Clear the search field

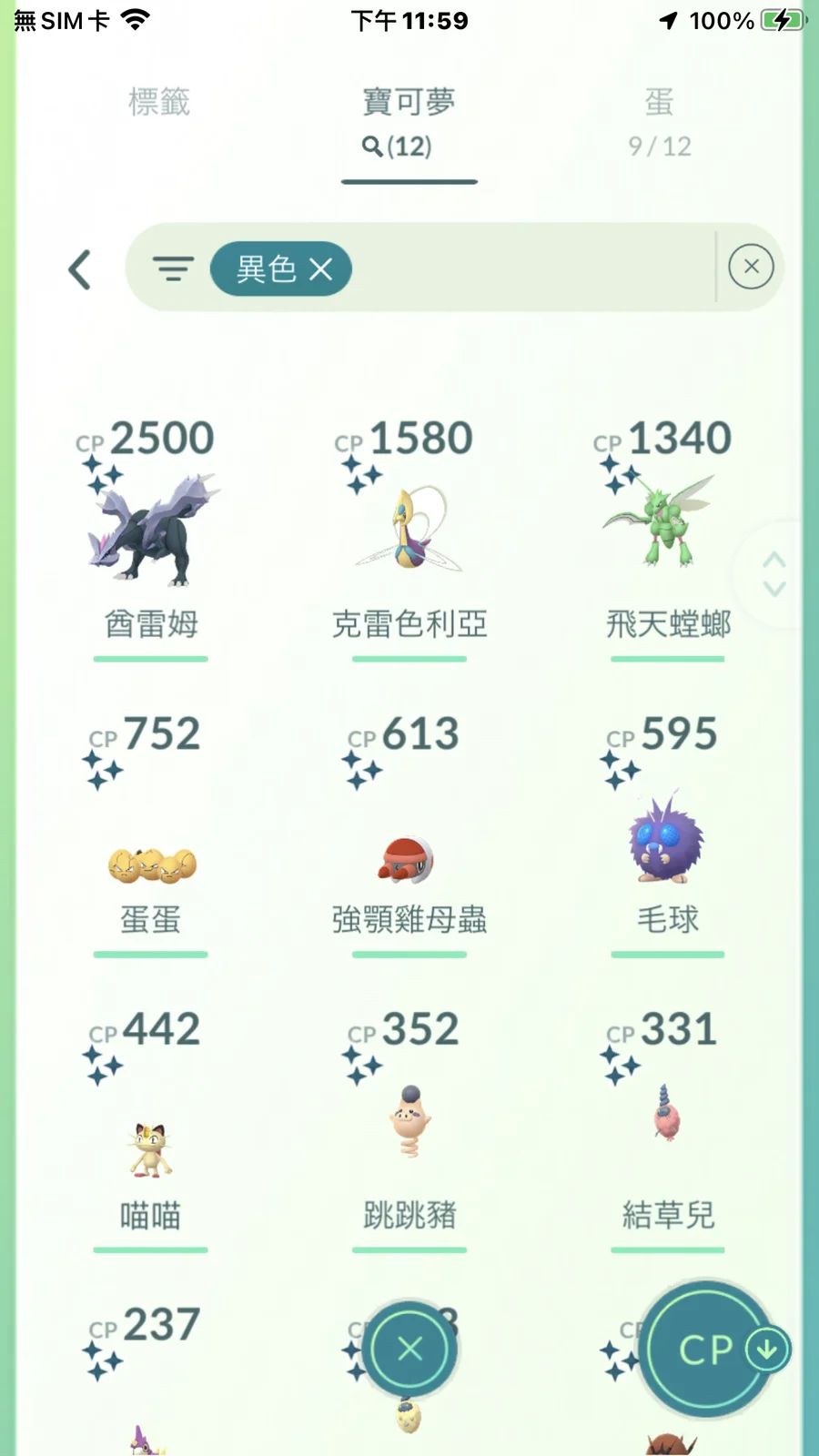pos(751,267)
